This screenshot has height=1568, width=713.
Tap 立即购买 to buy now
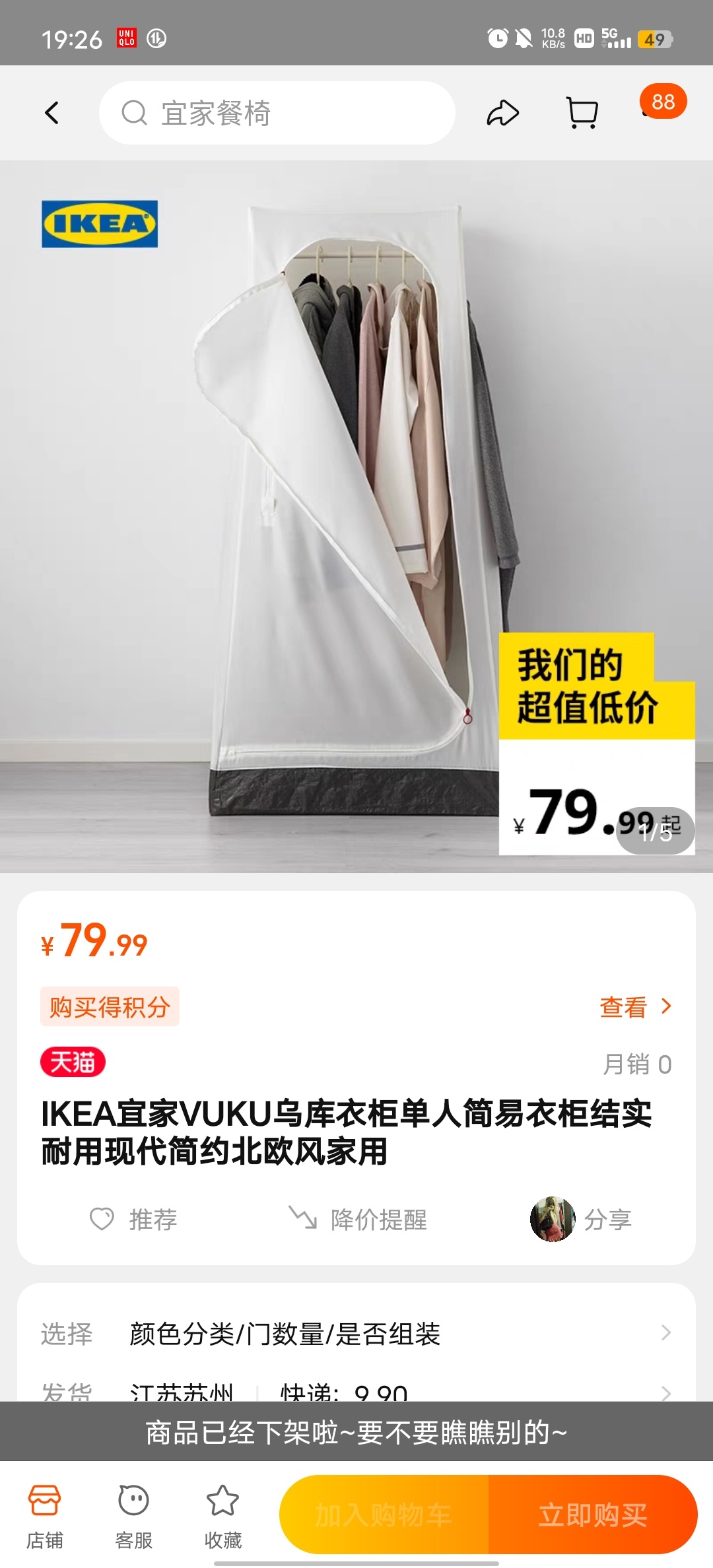pos(592,1515)
